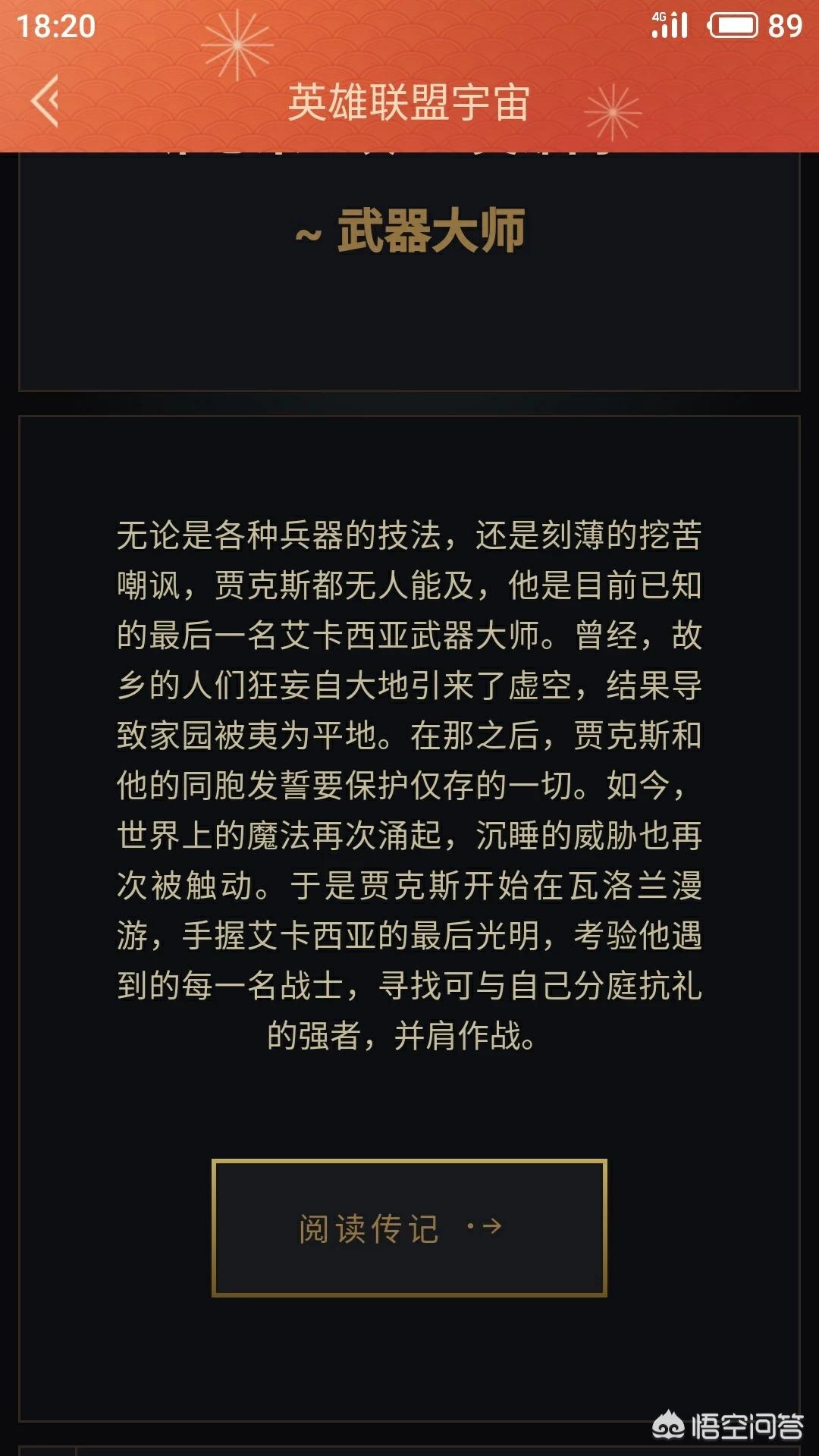Go back using the header arrow

pos(45,101)
